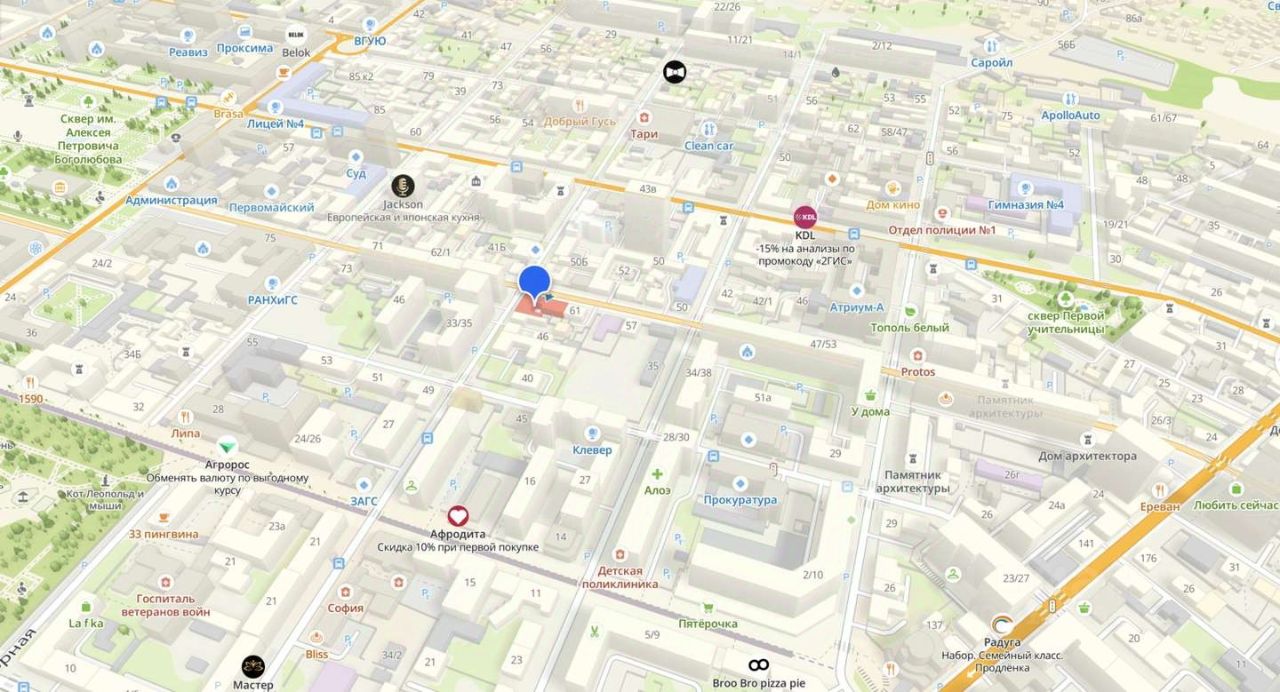Open the Лицей №4 marker

[275, 107]
